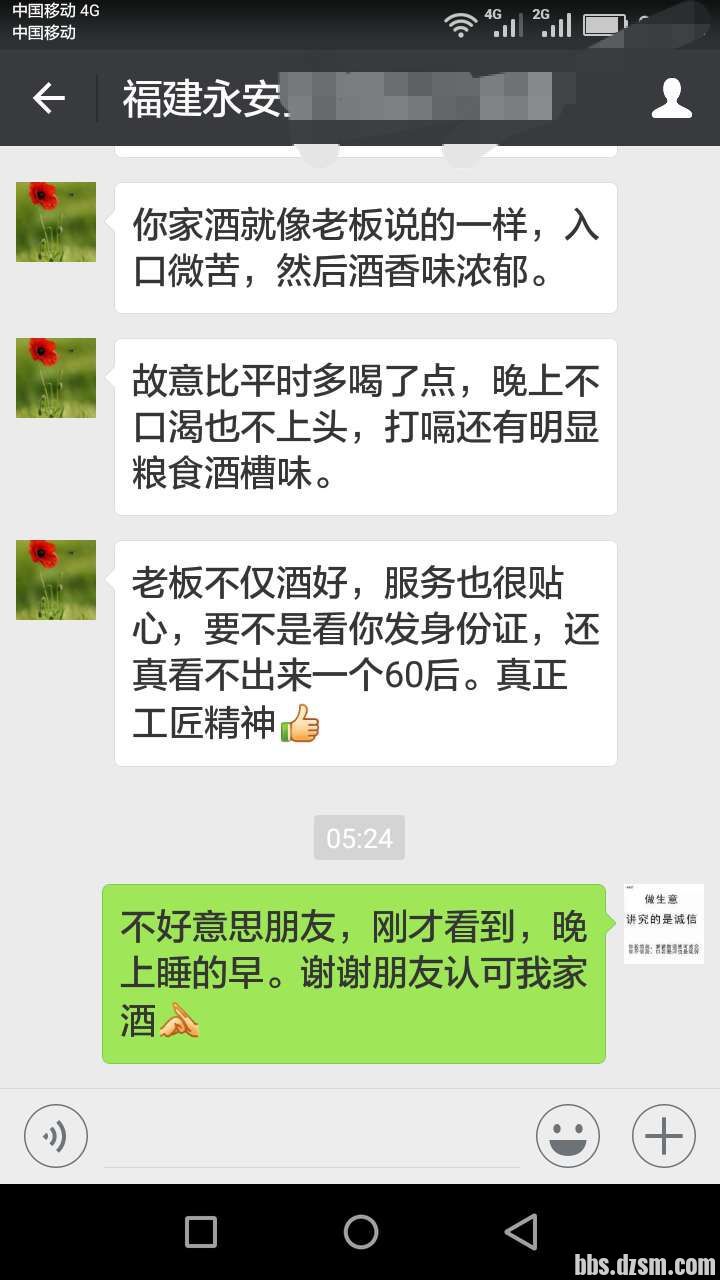Open avatar beside 老板不仅酒好 message
720x1280 pixels.
pyautogui.click(x=56, y=580)
